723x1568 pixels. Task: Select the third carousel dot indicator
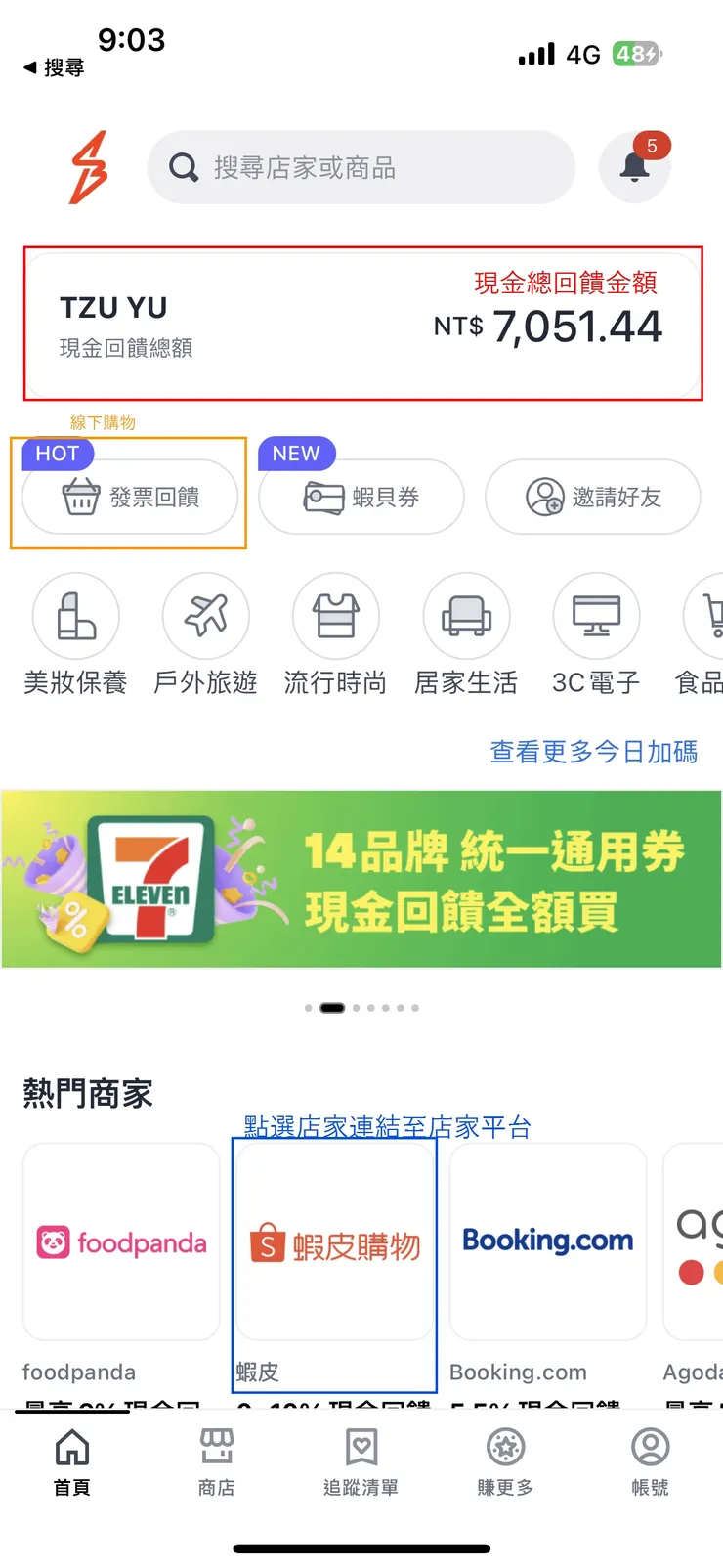[357, 1007]
